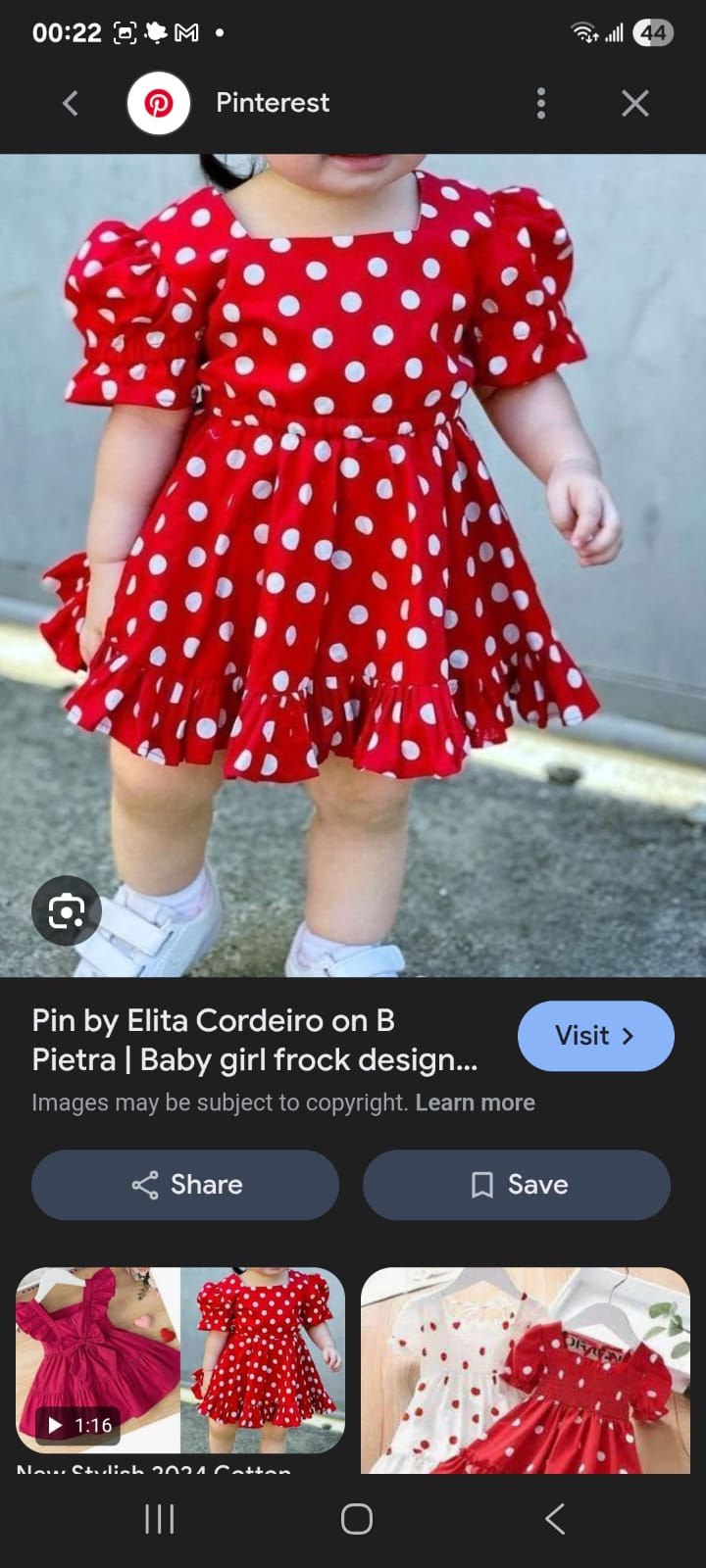
Task: Open the white and red strawberry dresses image
Action: 526,1370
